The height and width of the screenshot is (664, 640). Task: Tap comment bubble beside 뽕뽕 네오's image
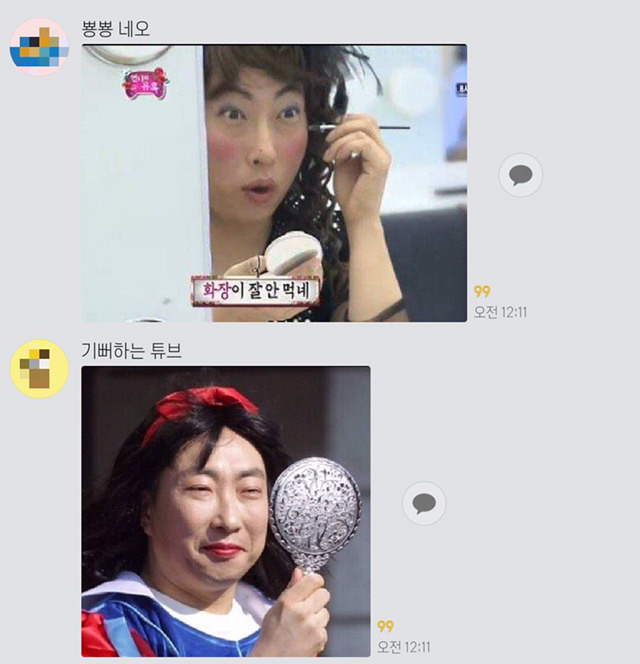[x=520, y=175]
